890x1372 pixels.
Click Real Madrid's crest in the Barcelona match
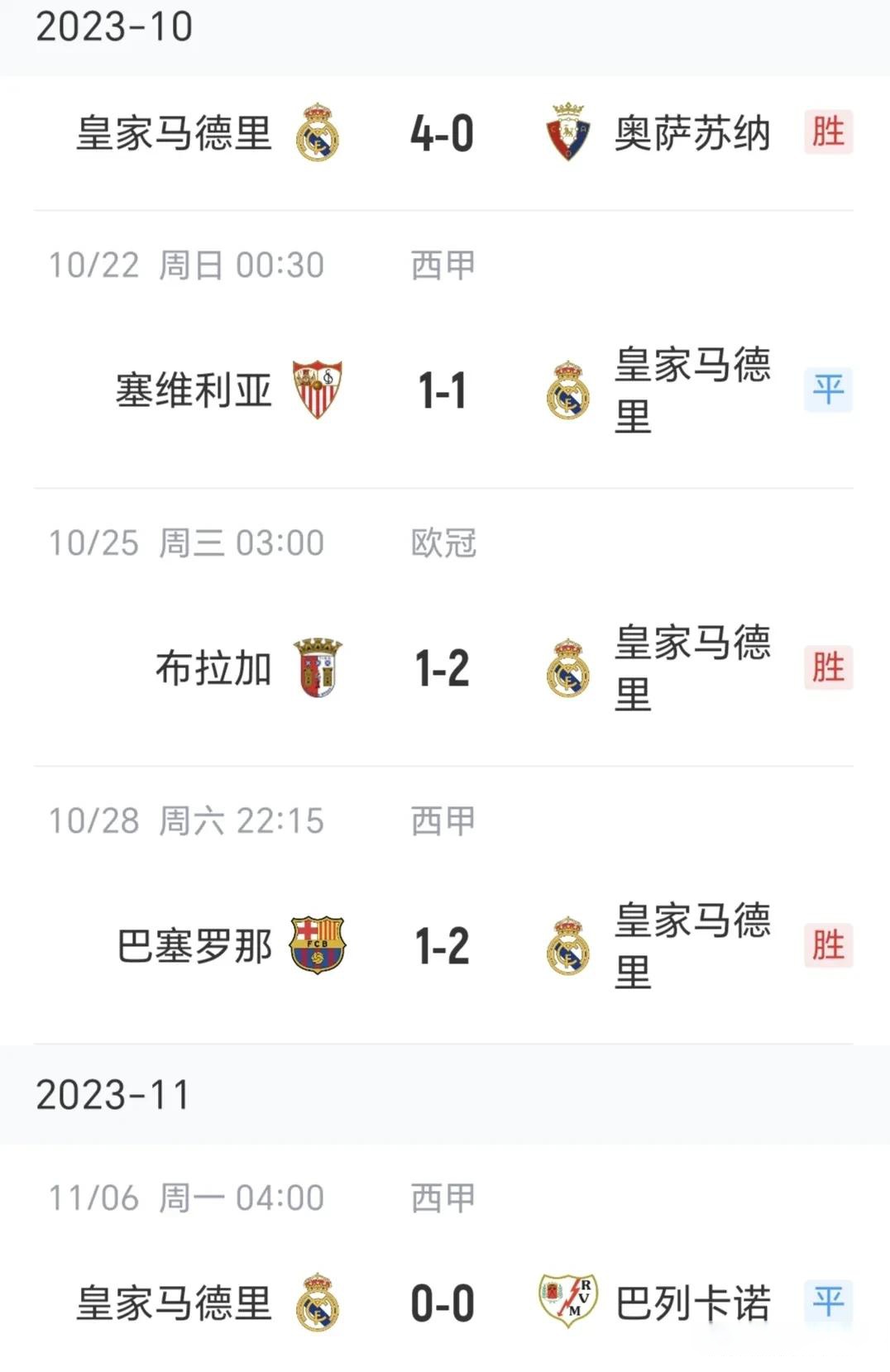click(x=567, y=947)
